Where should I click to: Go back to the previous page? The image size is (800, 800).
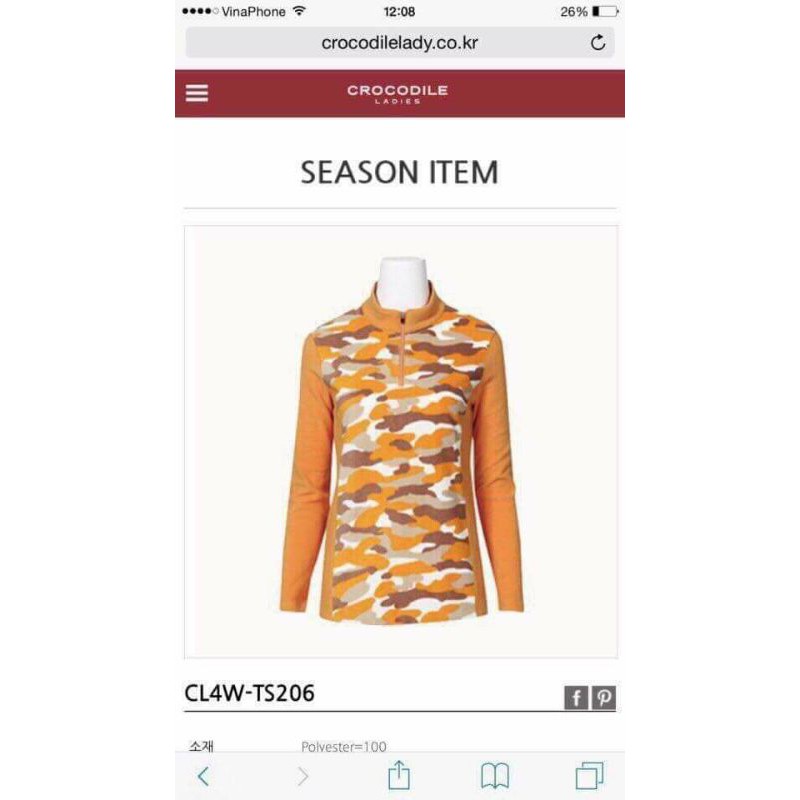click(x=204, y=776)
